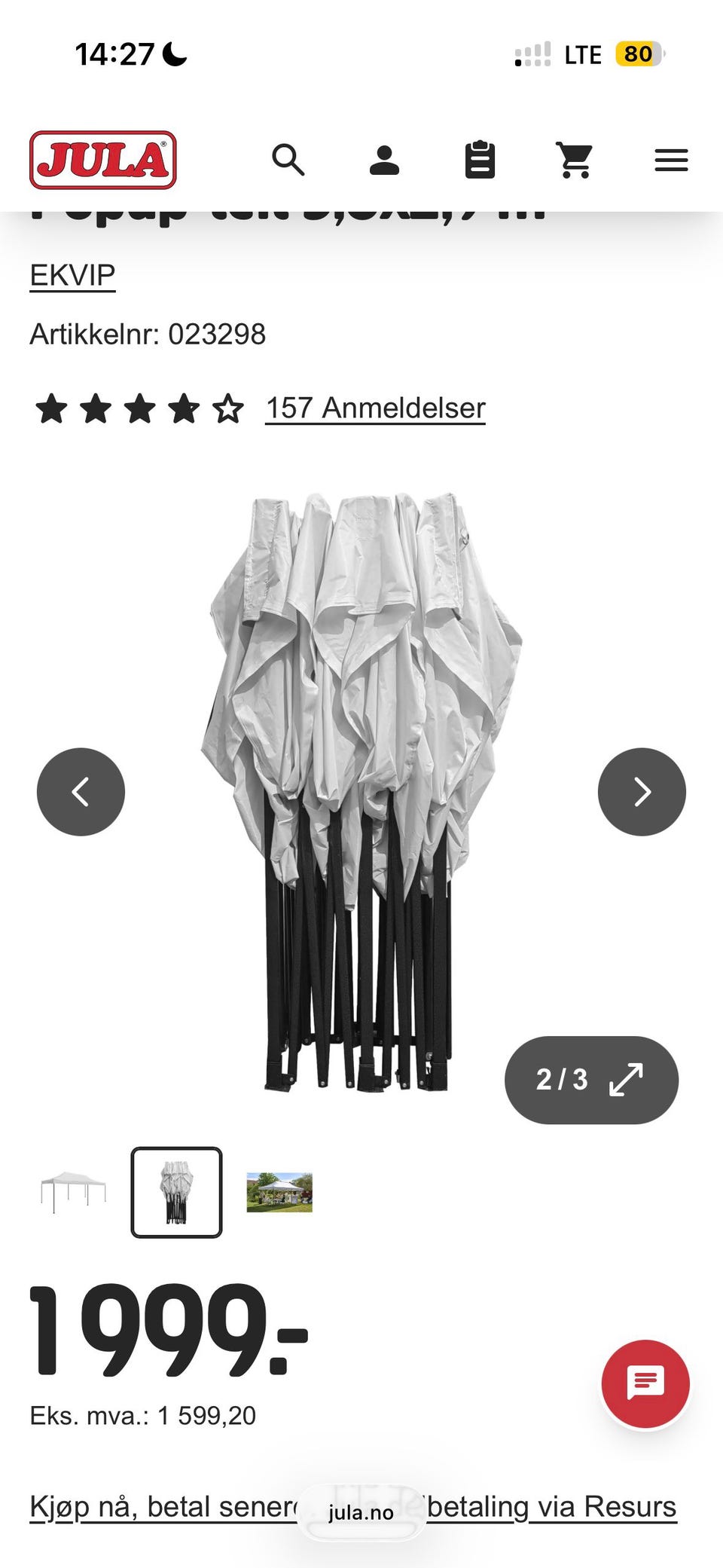Open the red chat bubble button
The height and width of the screenshot is (1568, 723).
pos(645,1383)
